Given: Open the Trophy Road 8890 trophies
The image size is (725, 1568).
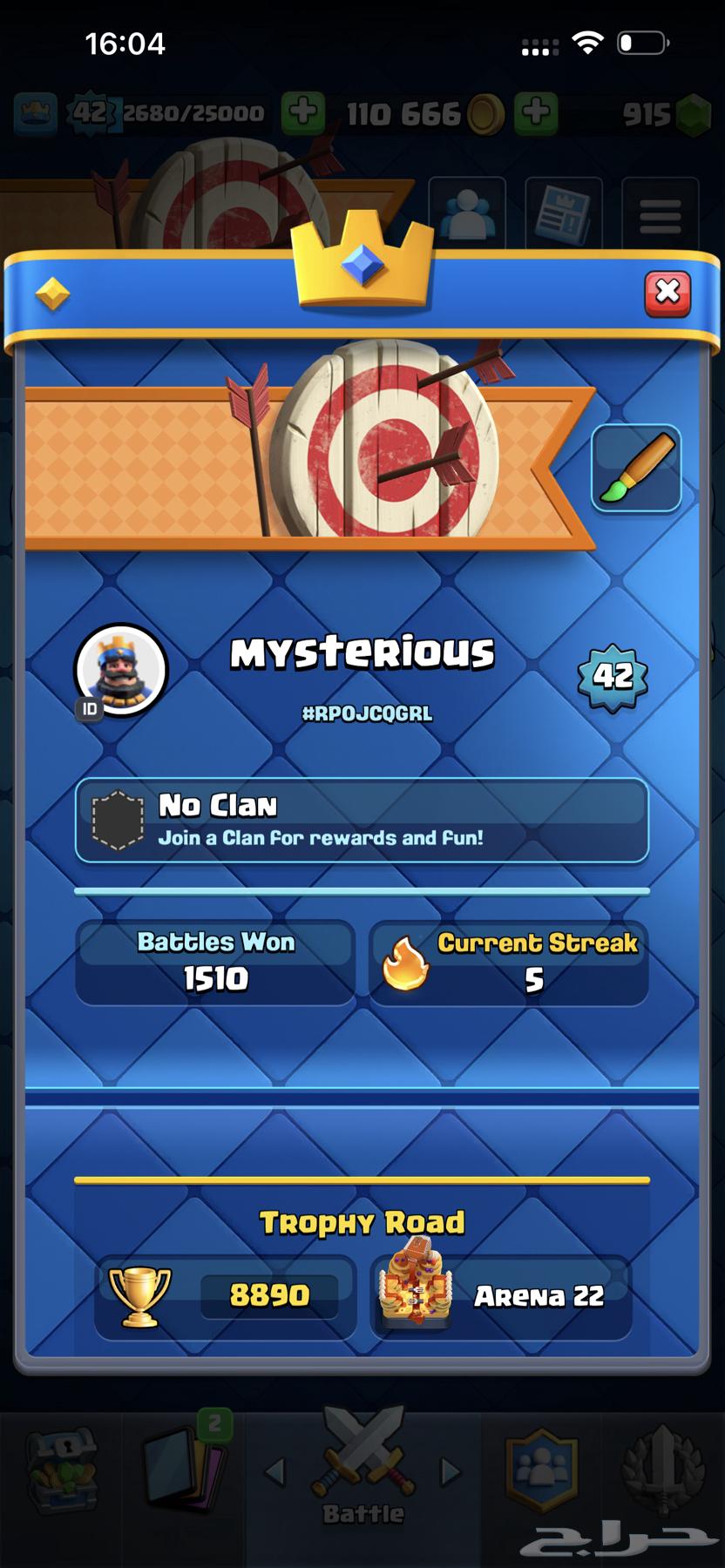Looking at the screenshot, I should pos(226,1296).
